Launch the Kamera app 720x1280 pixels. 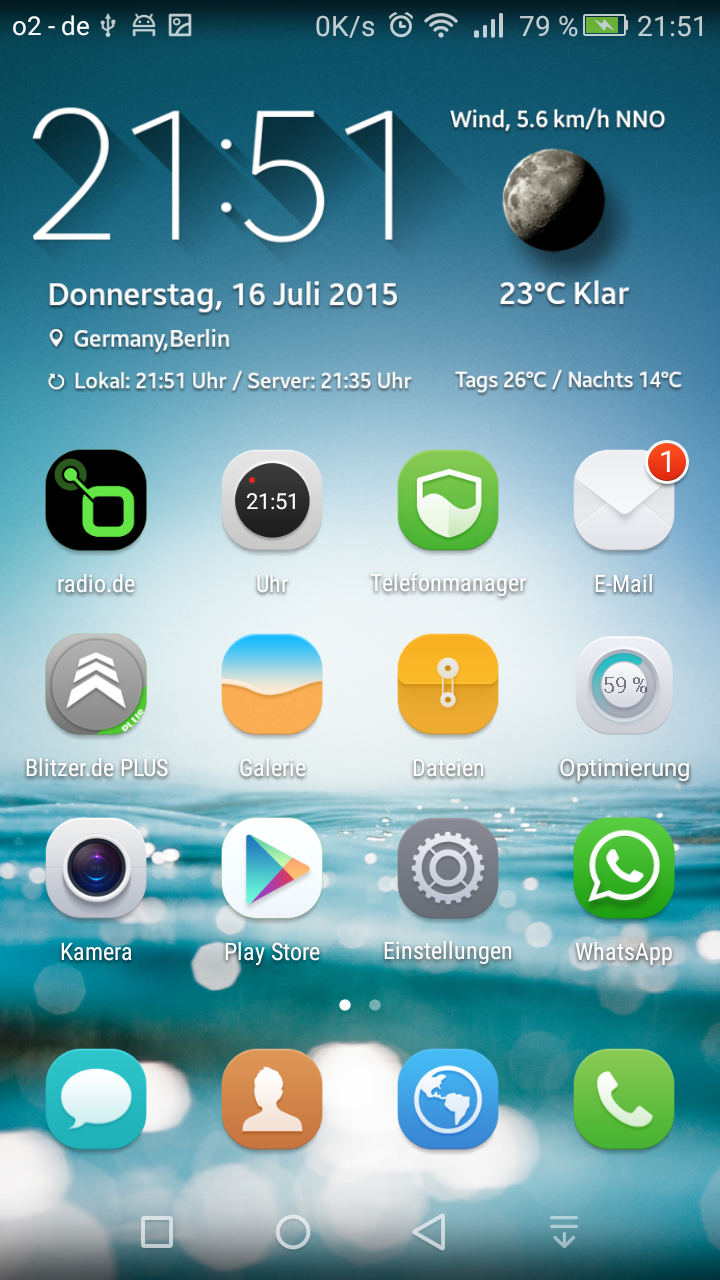point(96,868)
